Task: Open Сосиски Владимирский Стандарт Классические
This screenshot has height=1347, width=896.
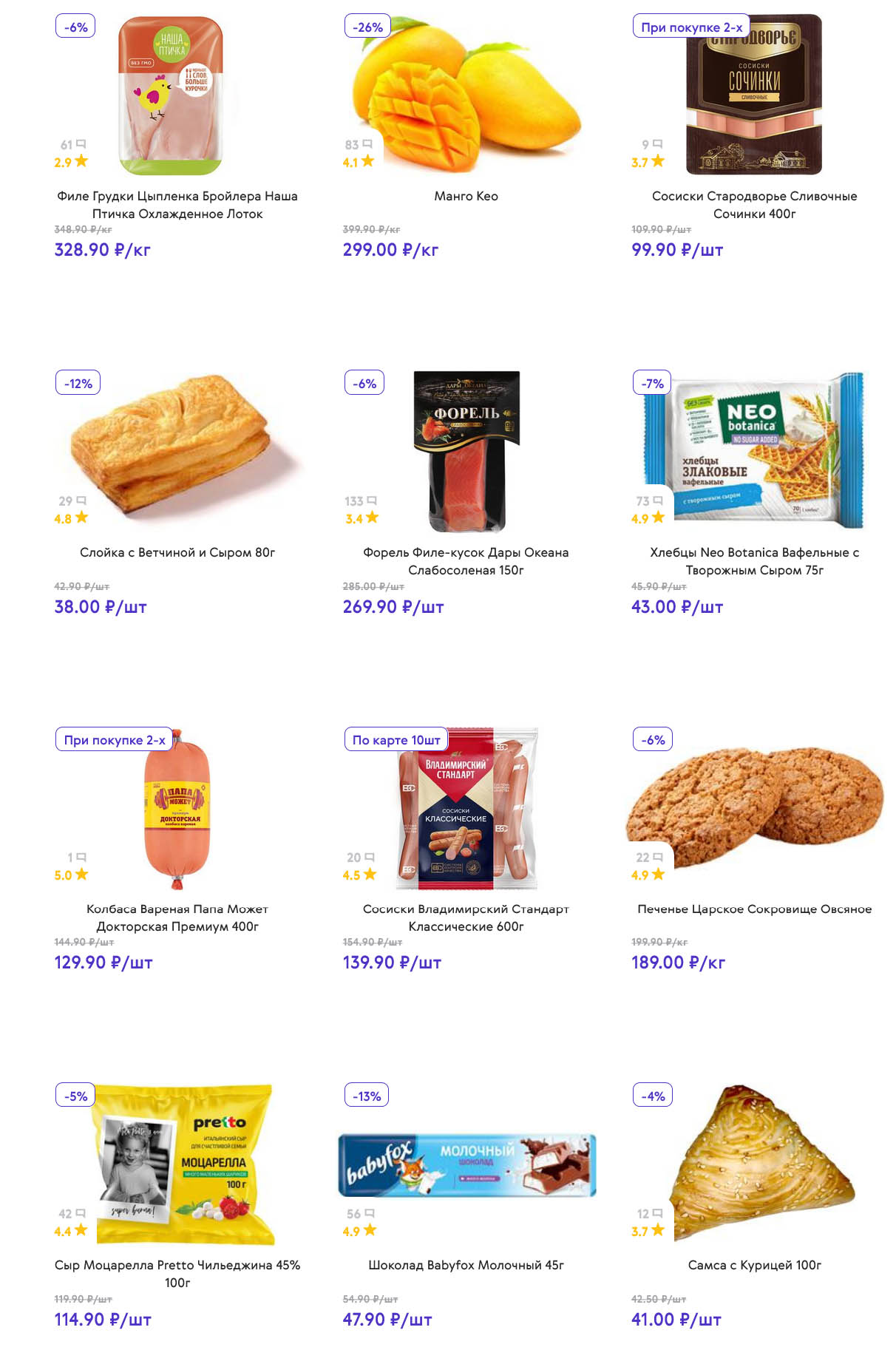Action: click(466, 917)
